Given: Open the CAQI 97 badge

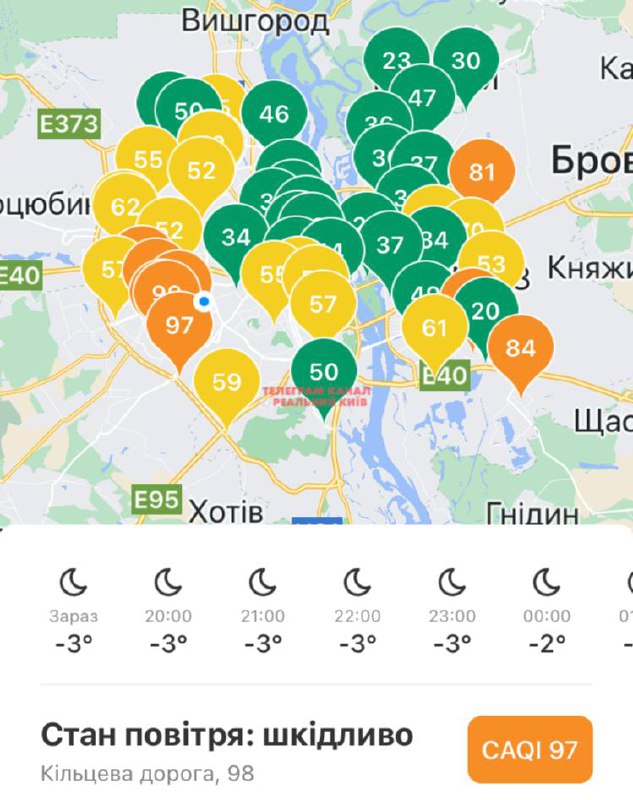Looking at the screenshot, I should point(530,749).
